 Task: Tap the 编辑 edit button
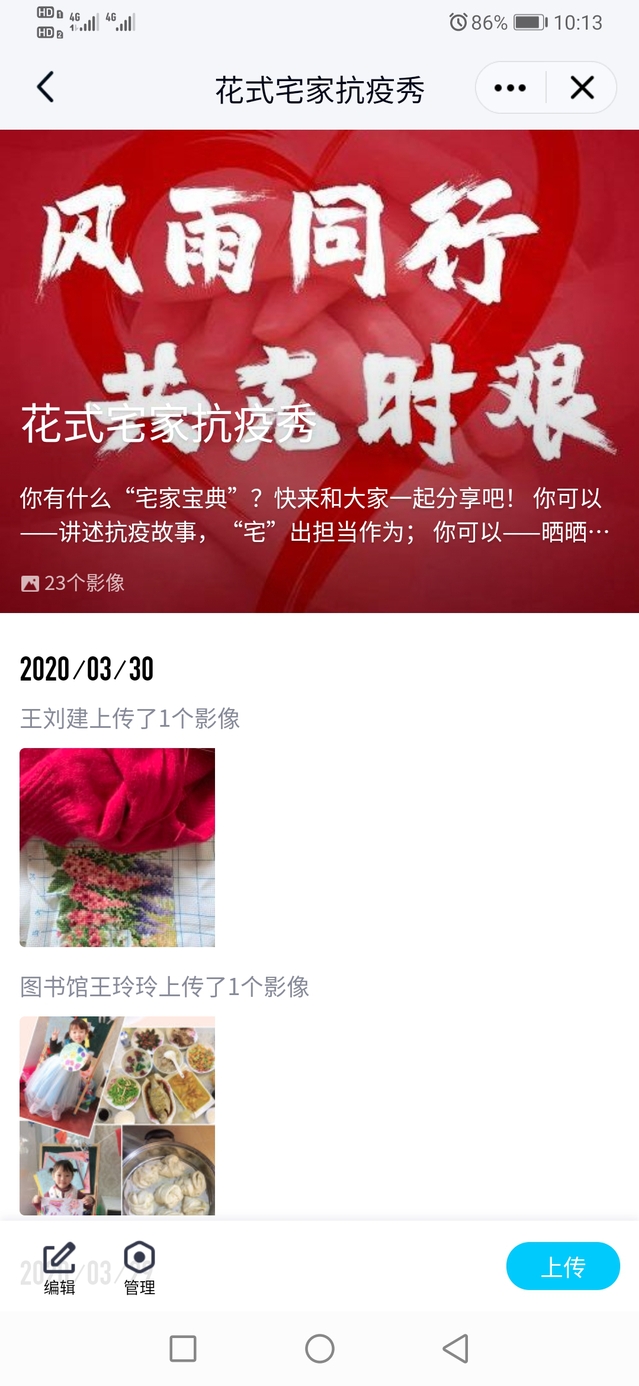point(59,1267)
